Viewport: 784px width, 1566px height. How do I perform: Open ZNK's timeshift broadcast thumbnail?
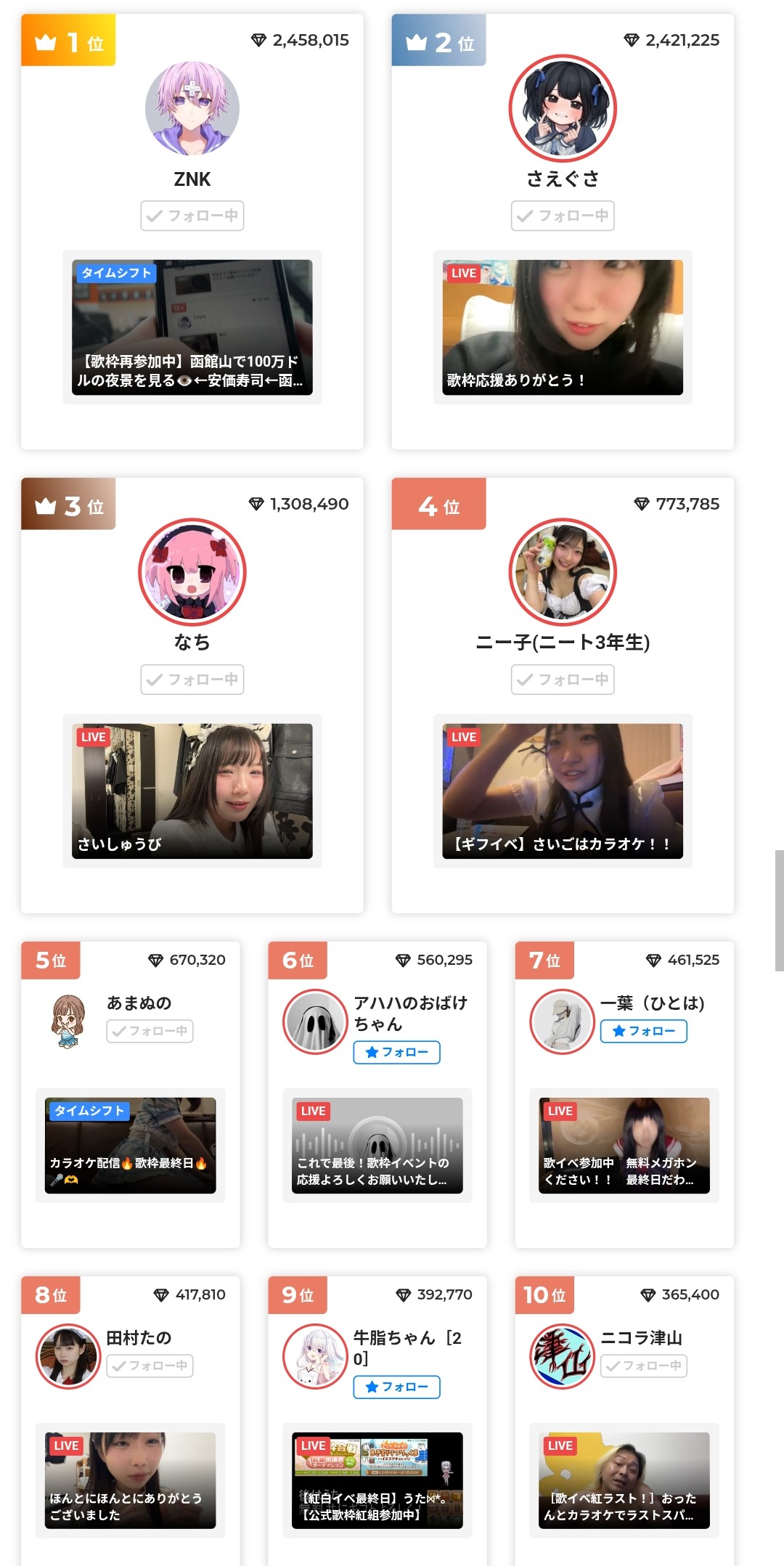point(192,327)
